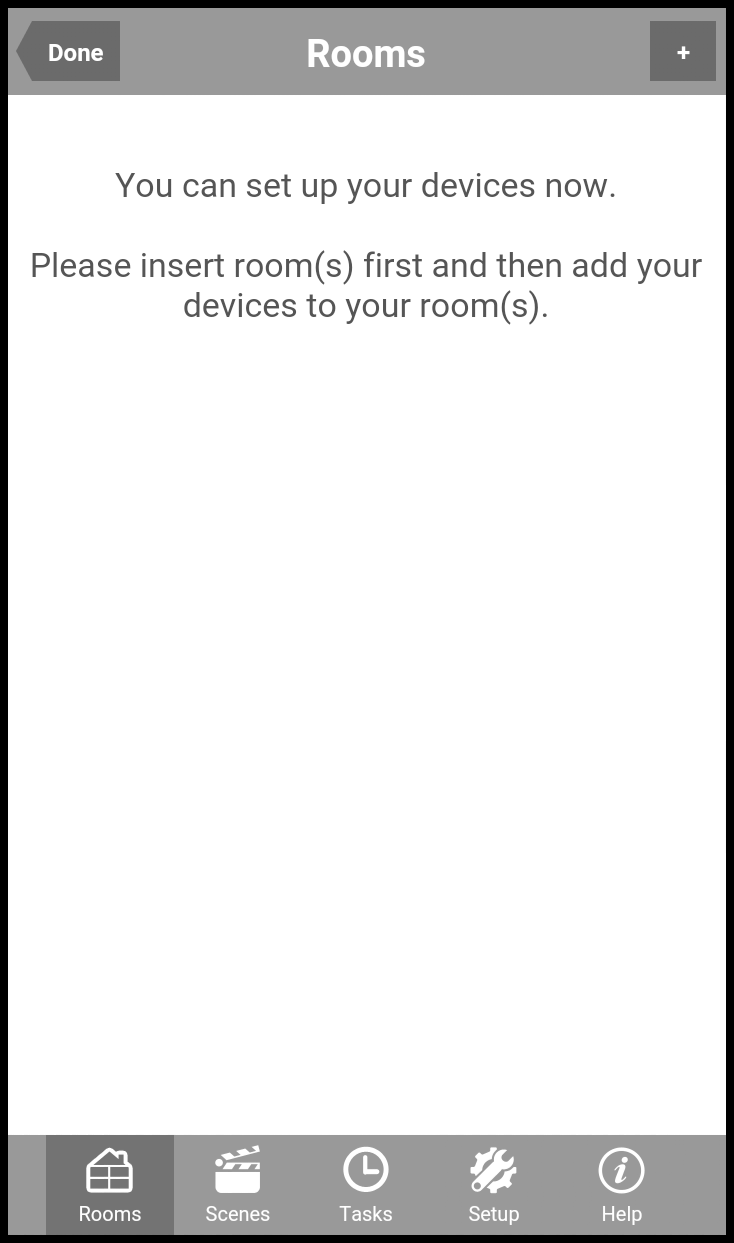
Task: Open the Tasks tab
Action: pyautogui.click(x=366, y=1185)
